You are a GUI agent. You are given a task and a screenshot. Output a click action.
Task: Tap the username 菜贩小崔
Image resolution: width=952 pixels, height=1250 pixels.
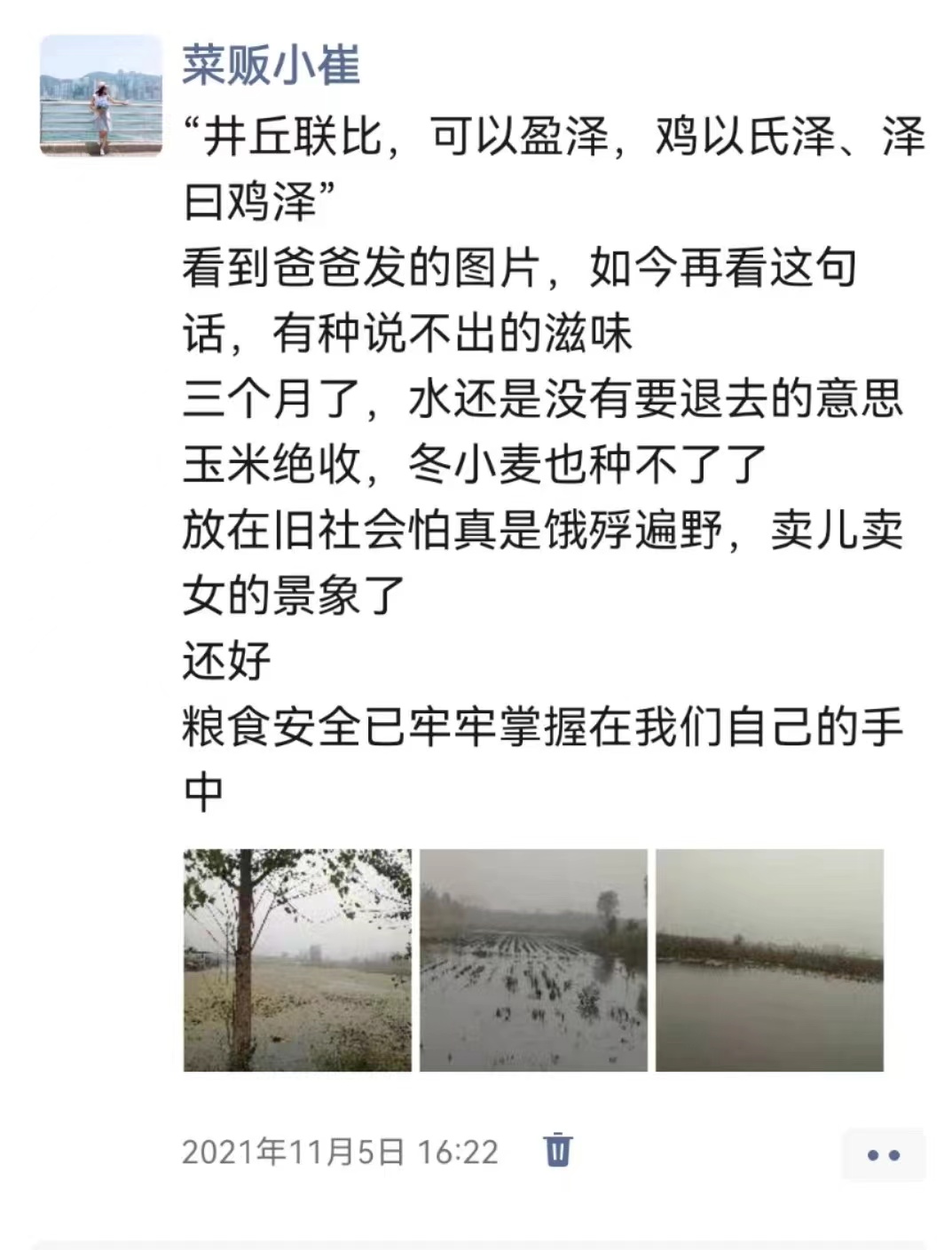[271, 66]
